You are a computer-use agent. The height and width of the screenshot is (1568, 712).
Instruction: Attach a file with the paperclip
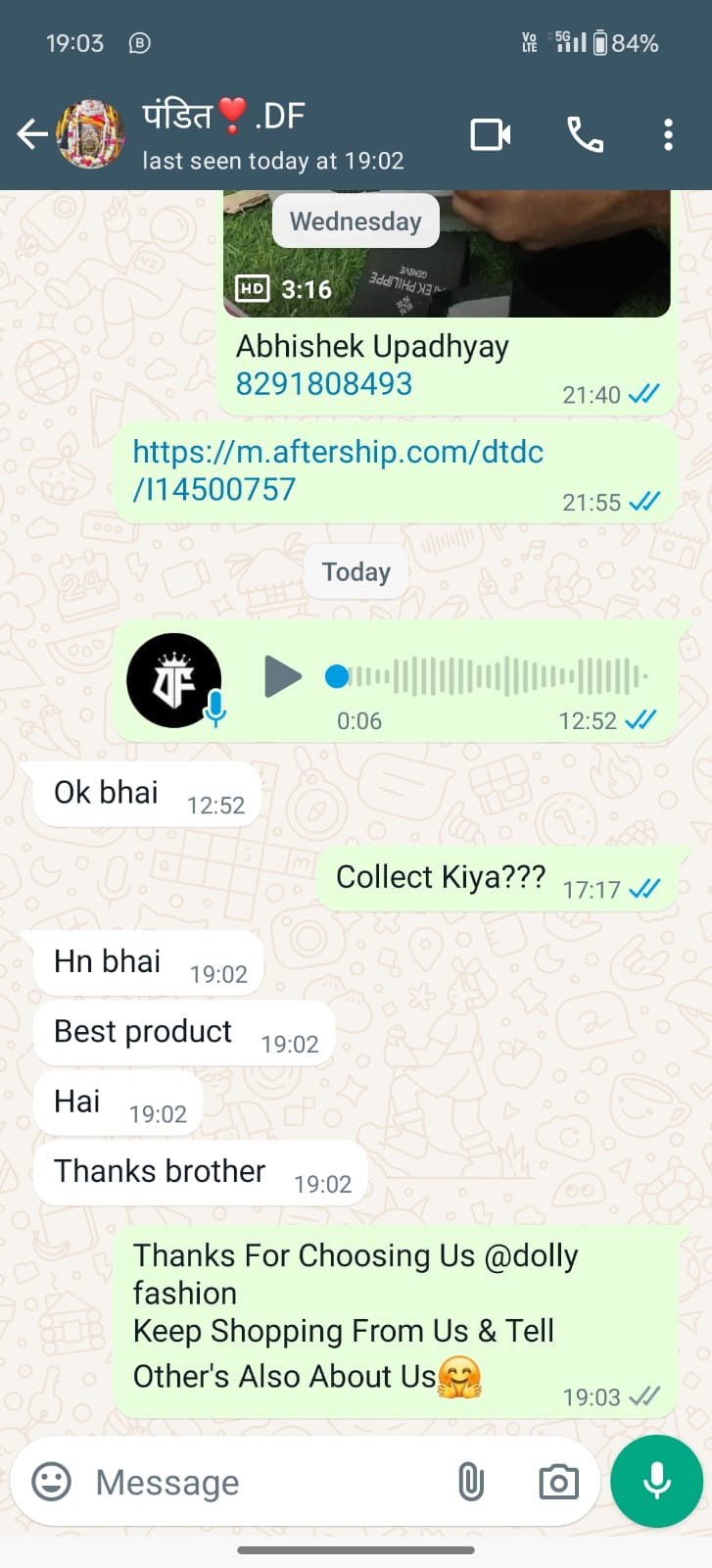point(471,1482)
